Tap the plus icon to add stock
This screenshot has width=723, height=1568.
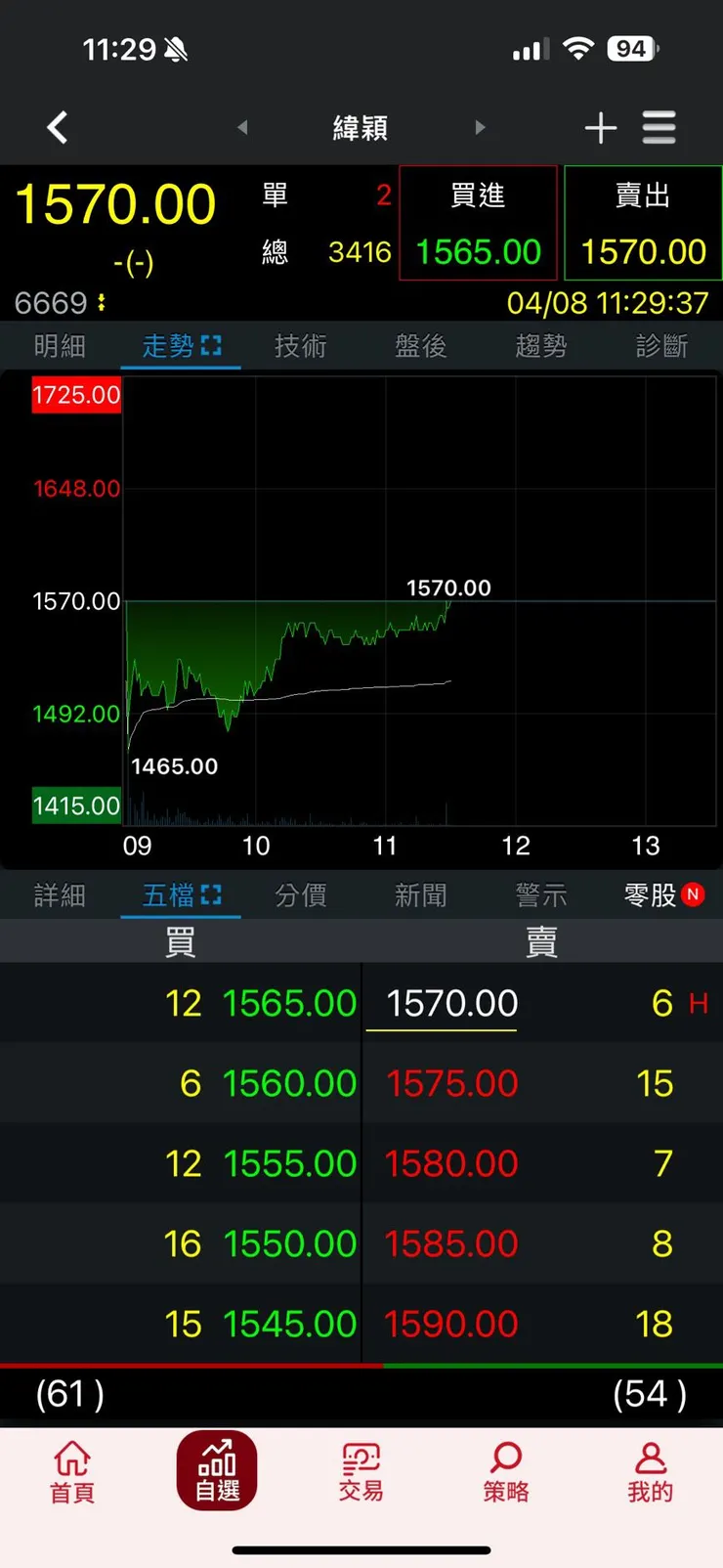(x=600, y=127)
